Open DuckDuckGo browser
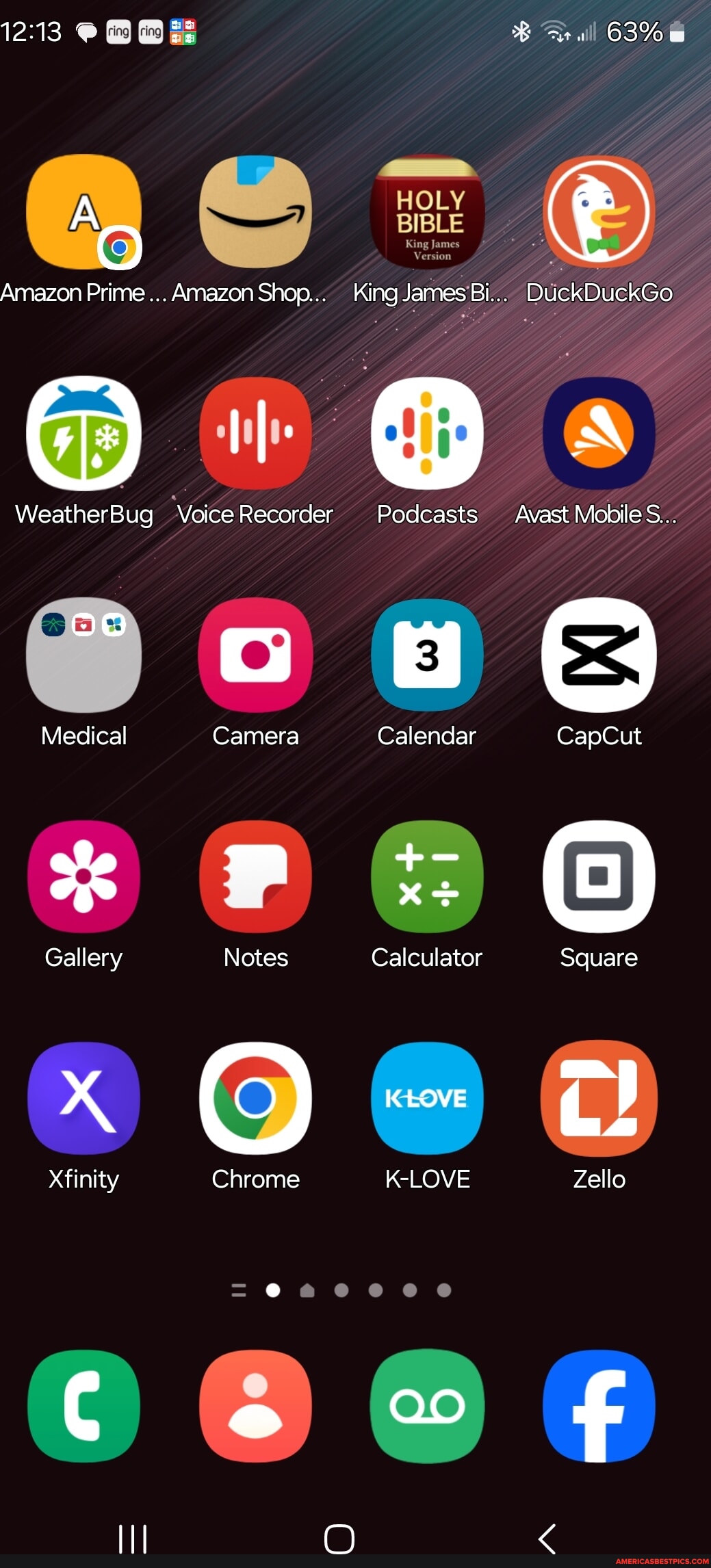711x1568 pixels. [x=599, y=212]
